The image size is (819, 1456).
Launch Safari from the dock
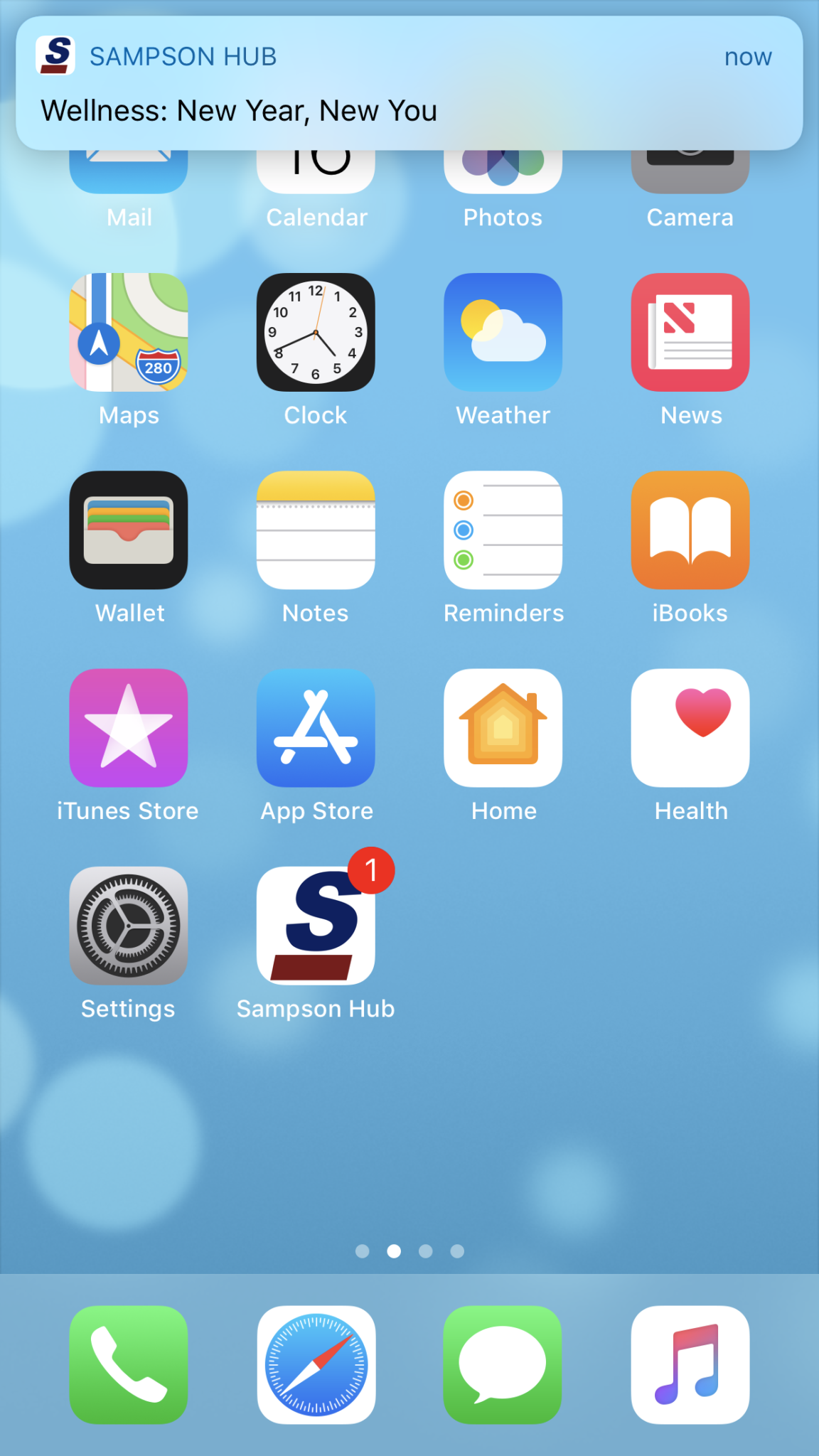pyautogui.click(x=316, y=1365)
